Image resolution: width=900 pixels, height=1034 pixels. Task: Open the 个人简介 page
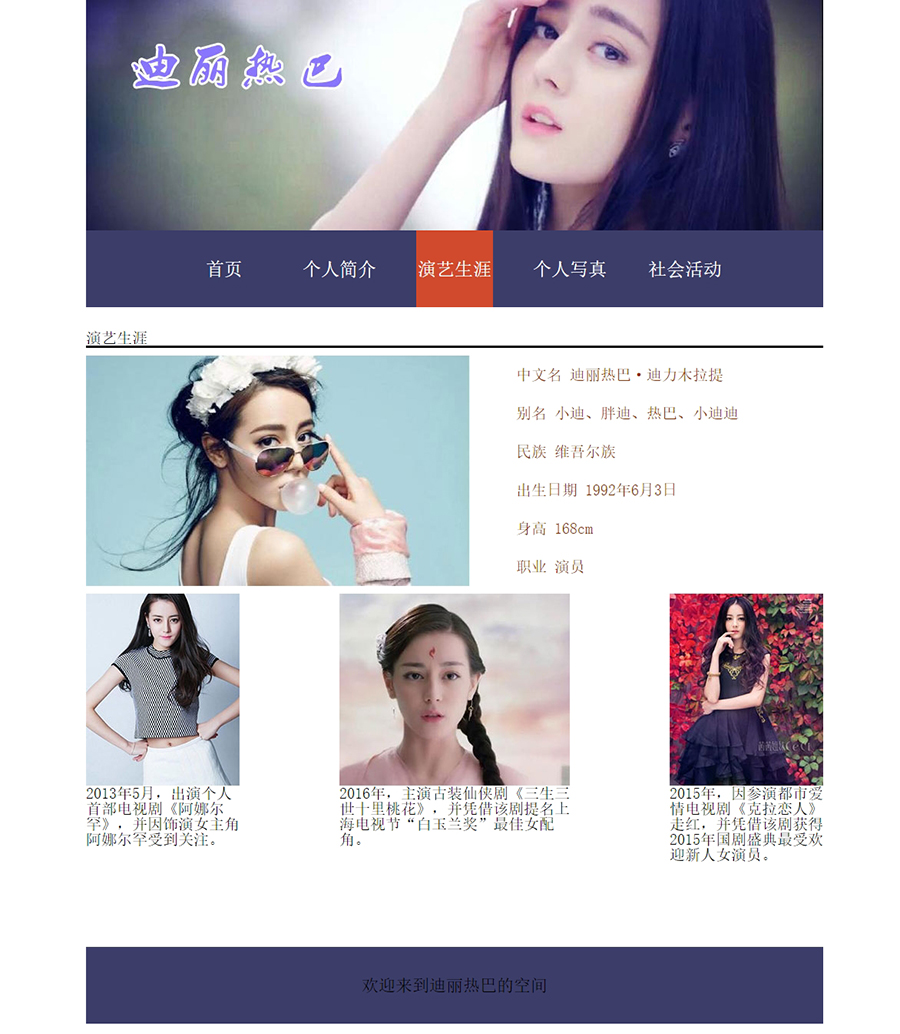[339, 269]
